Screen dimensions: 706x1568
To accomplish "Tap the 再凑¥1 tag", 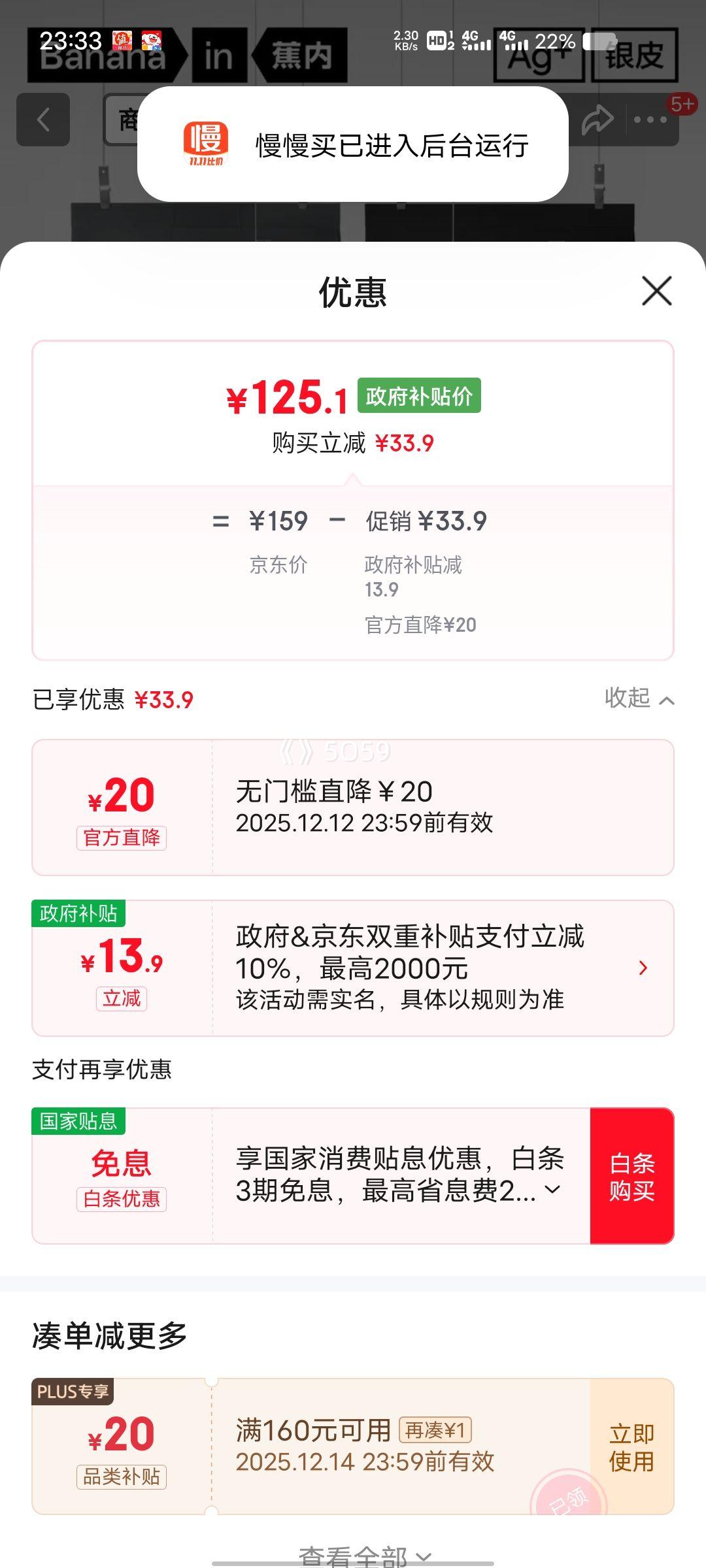I will [x=435, y=1431].
